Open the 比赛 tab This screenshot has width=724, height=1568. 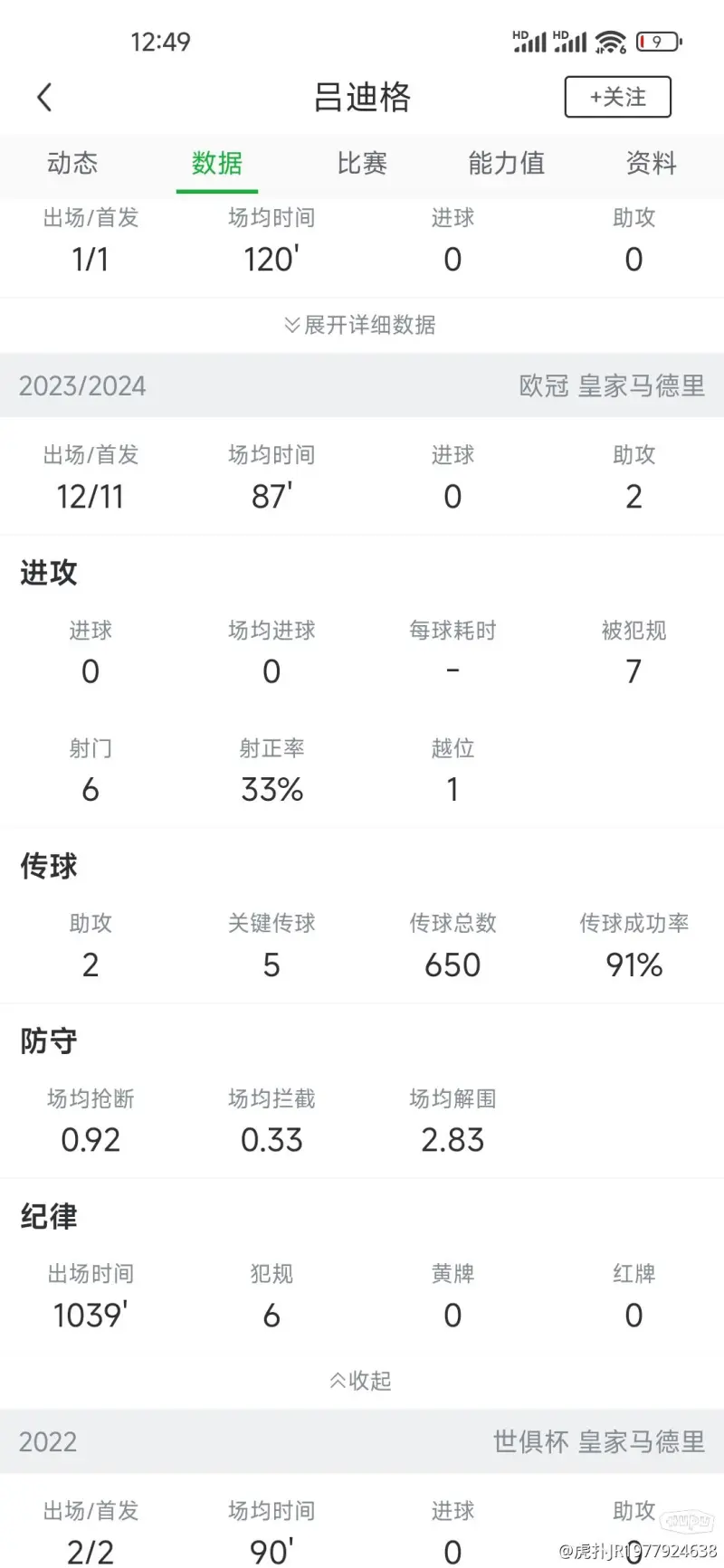coord(362,163)
